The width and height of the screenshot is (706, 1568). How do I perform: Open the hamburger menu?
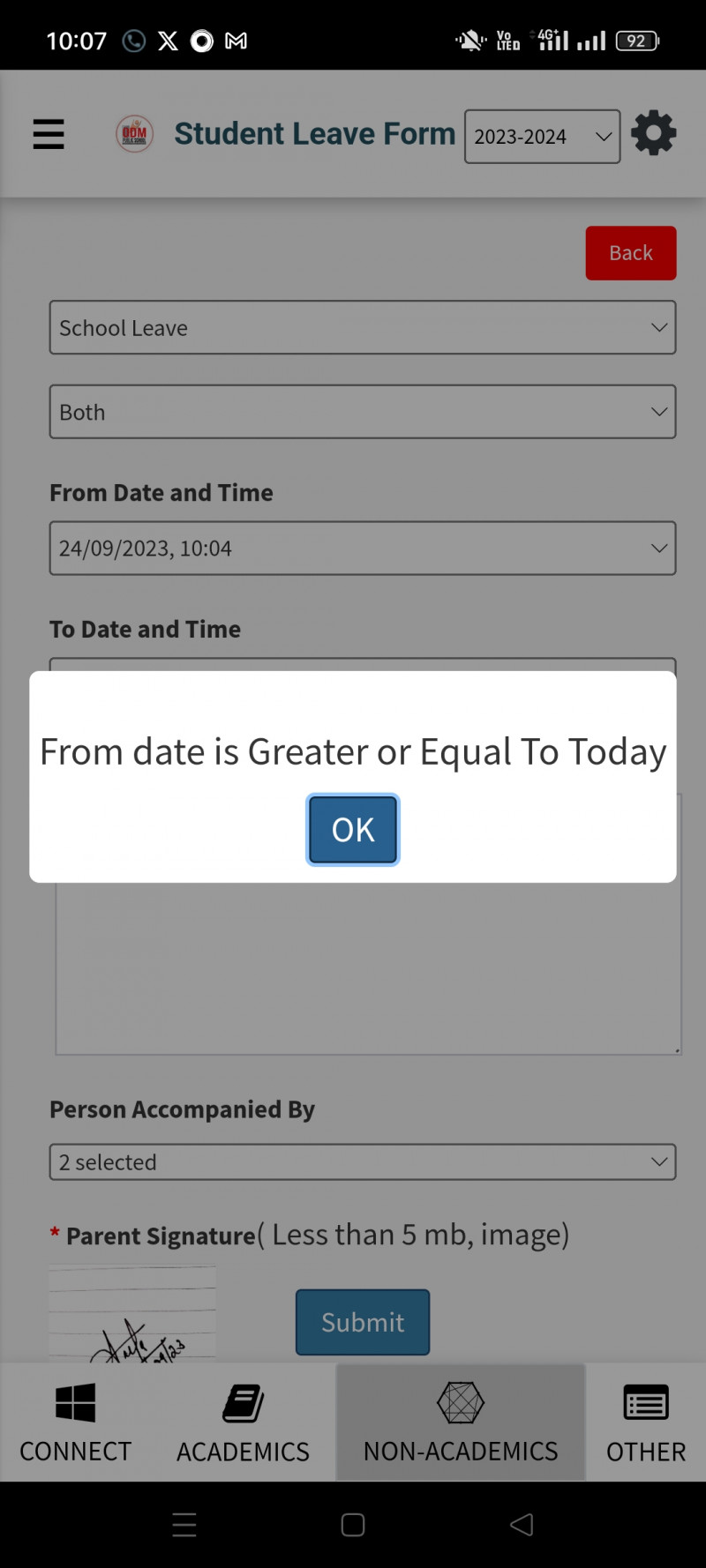49,134
